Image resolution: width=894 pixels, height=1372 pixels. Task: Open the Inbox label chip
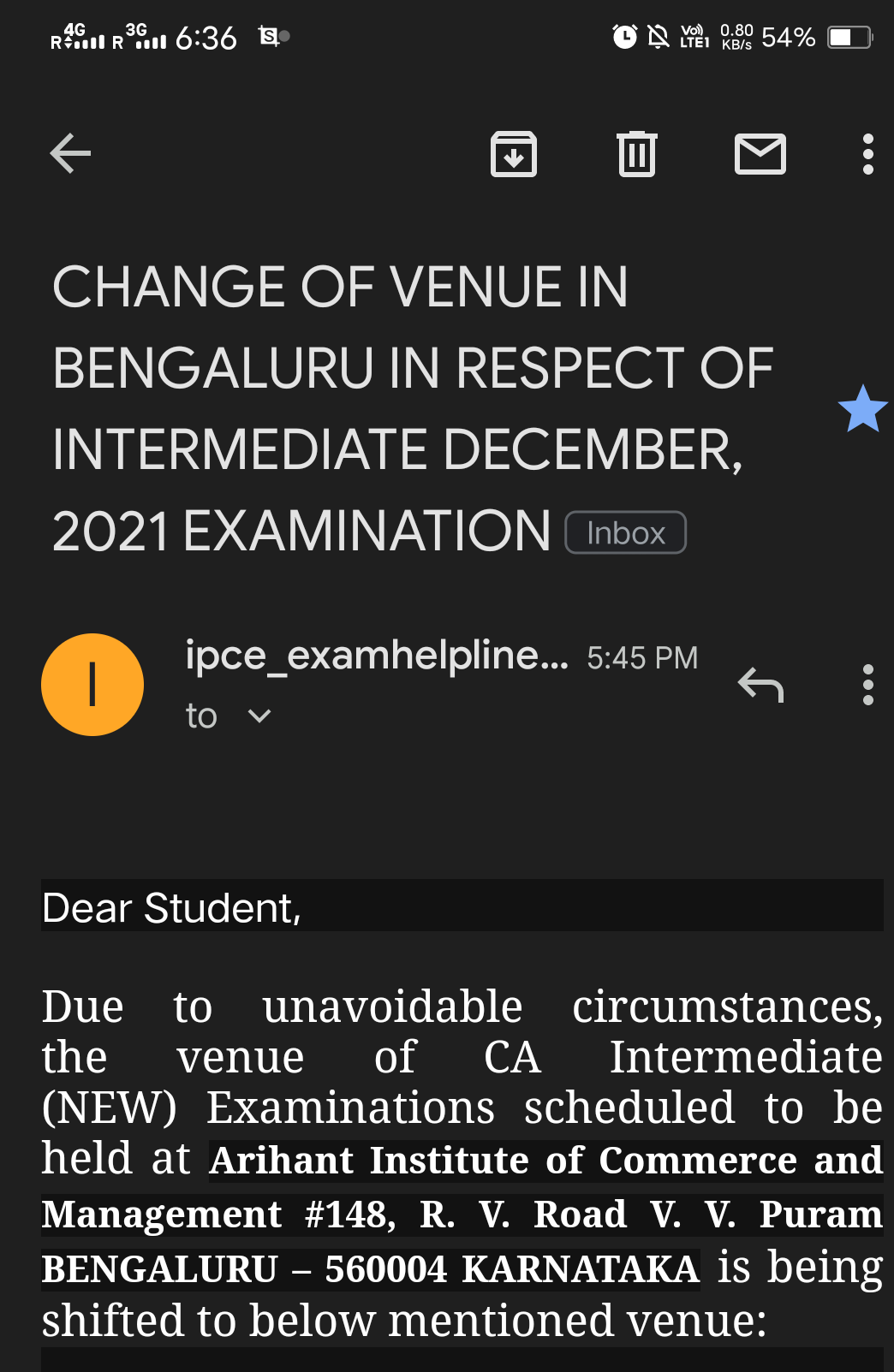tap(625, 533)
